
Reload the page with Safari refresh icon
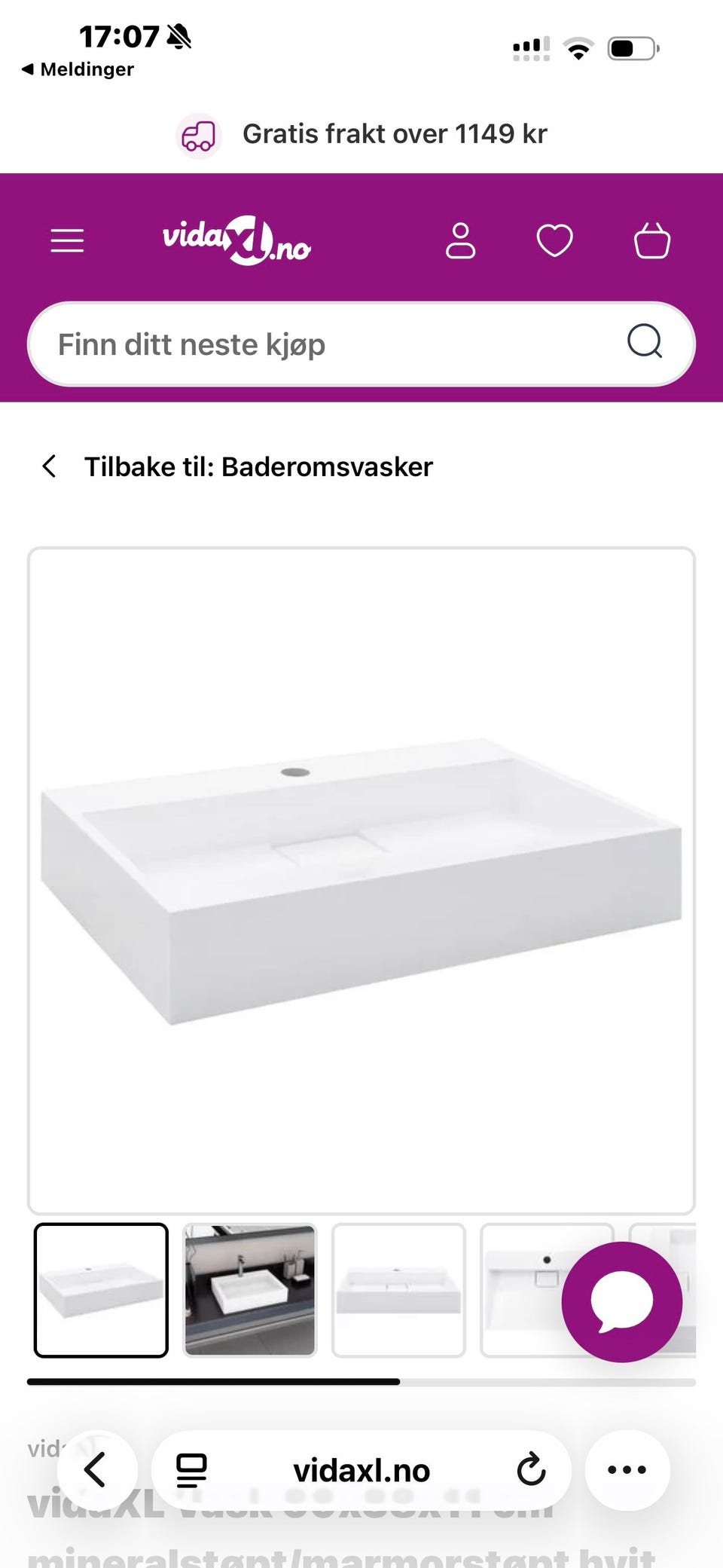(532, 1470)
